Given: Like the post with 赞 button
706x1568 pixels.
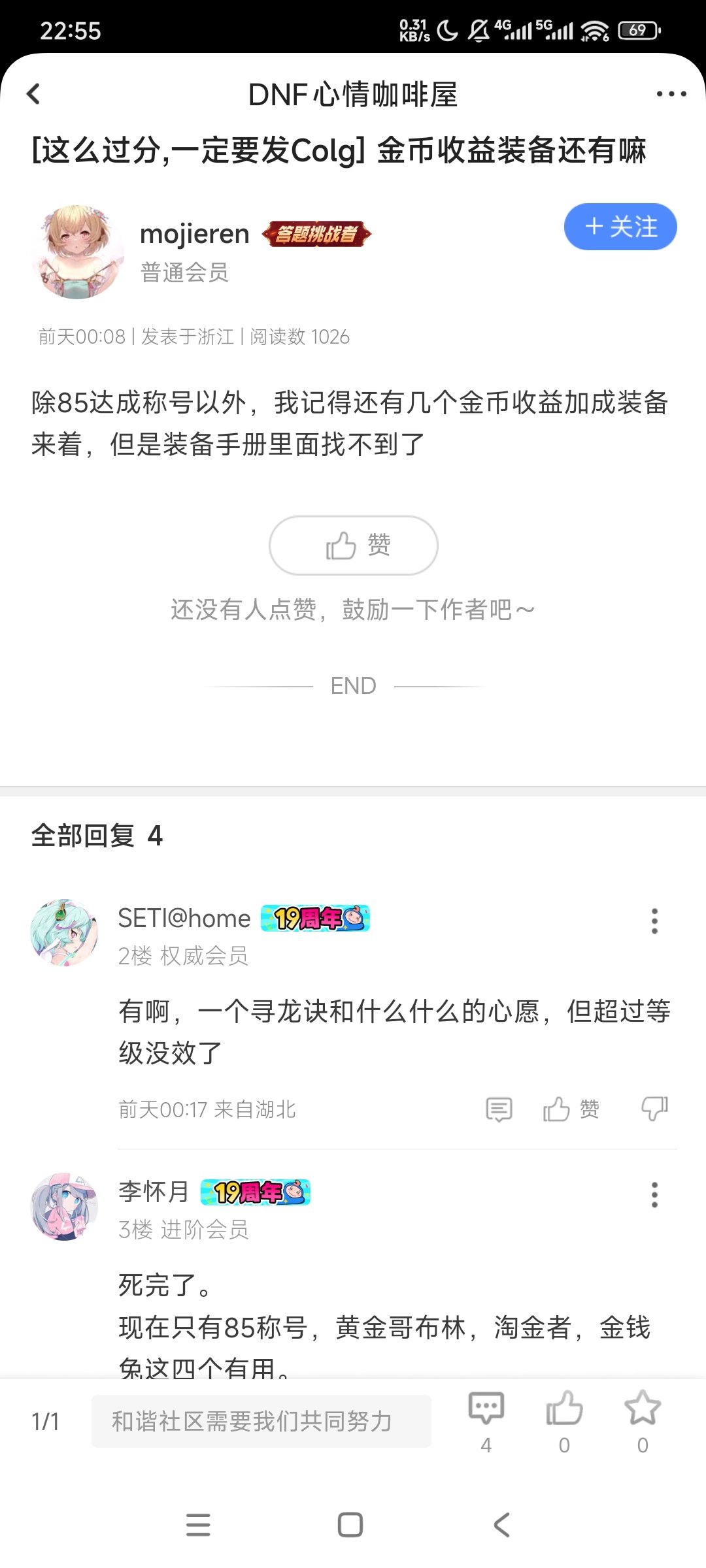Looking at the screenshot, I should coord(353,546).
